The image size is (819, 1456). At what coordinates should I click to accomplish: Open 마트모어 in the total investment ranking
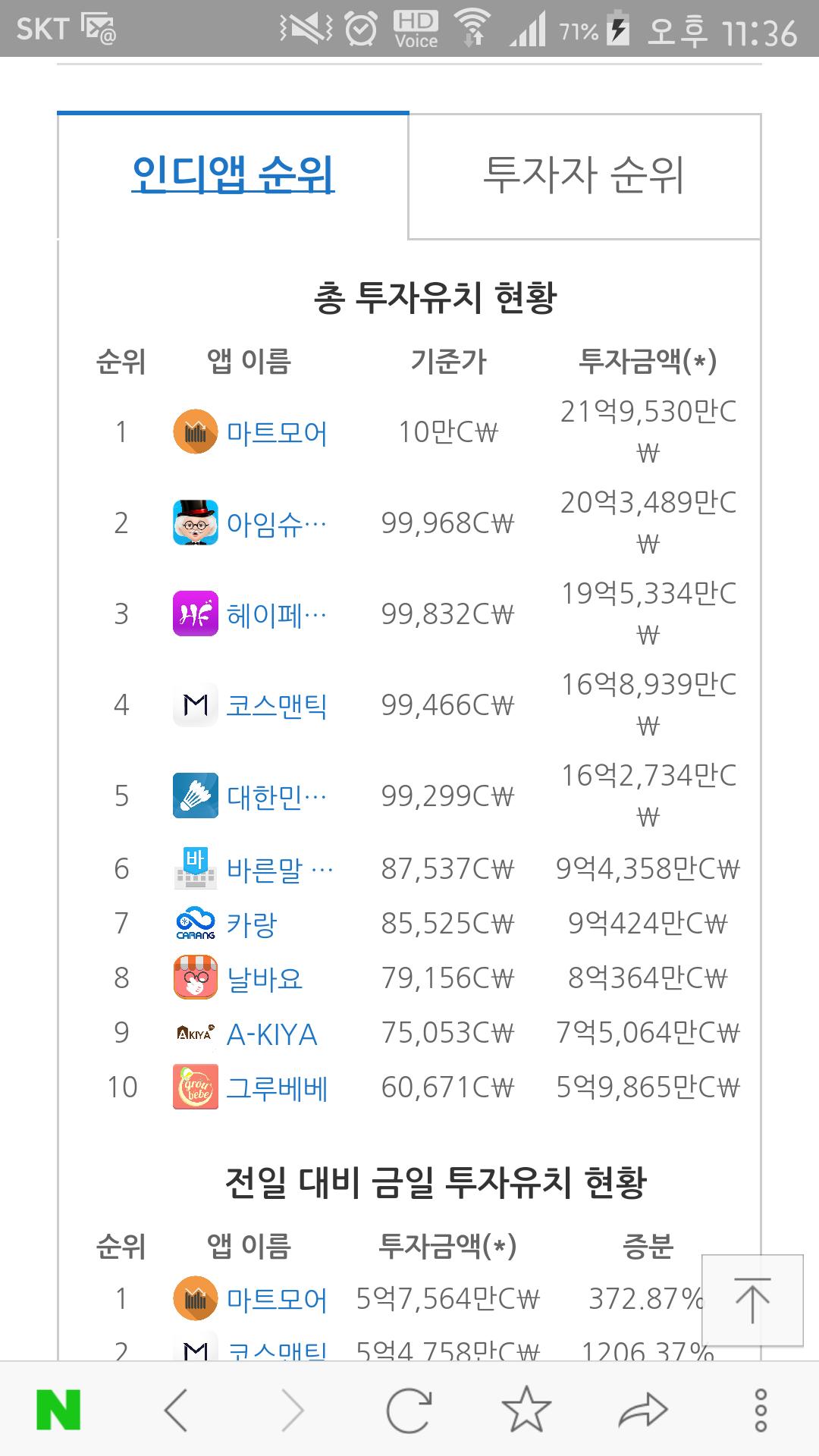tap(277, 433)
